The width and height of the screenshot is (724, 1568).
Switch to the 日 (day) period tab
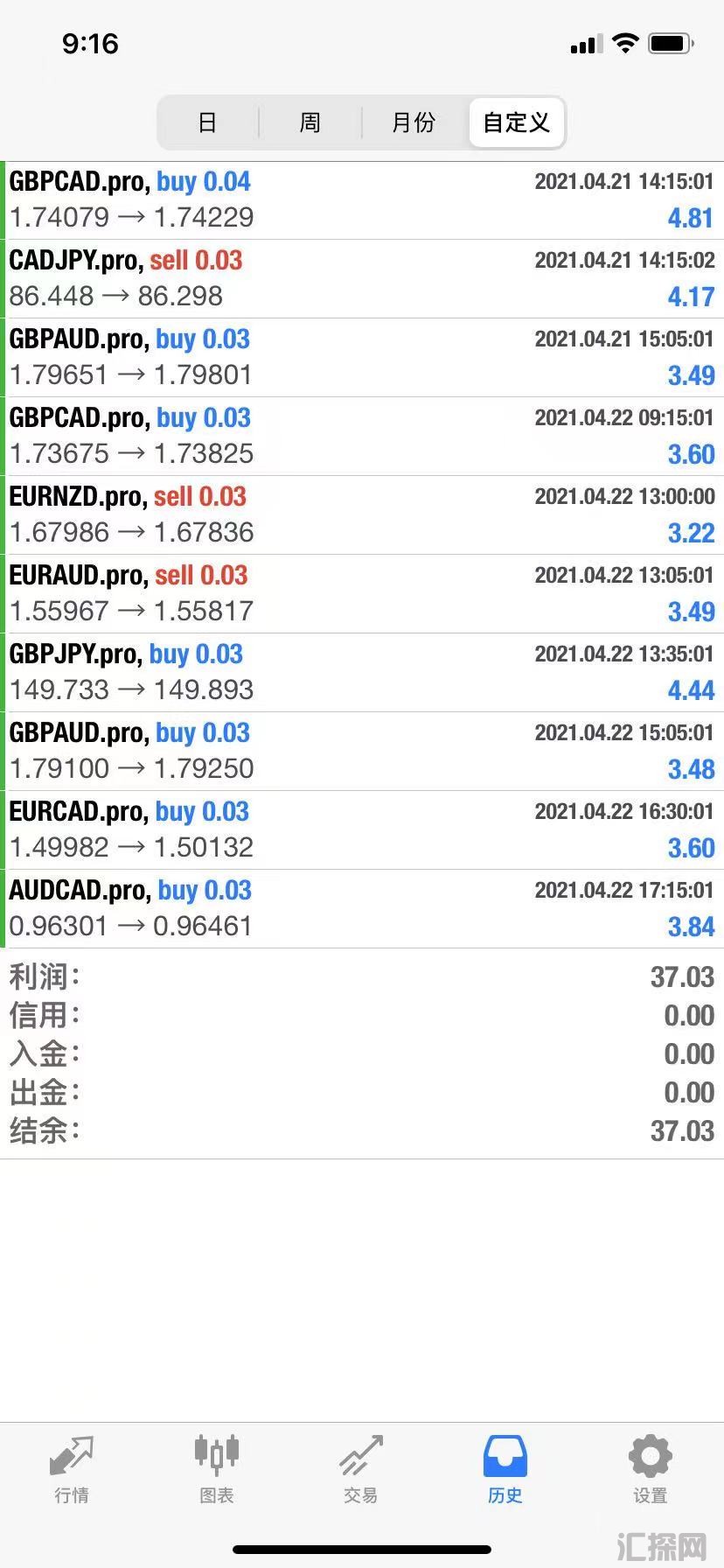tap(207, 122)
